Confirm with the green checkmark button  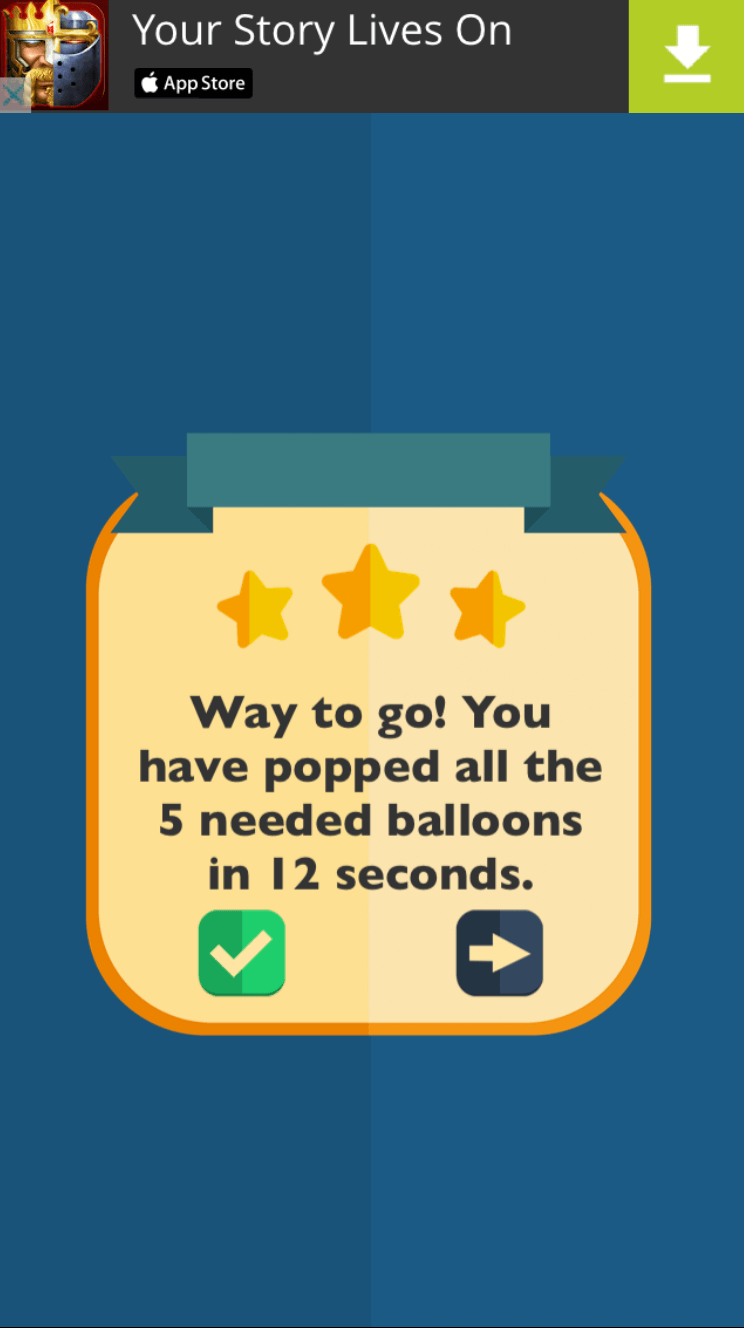tap(242, 953)
